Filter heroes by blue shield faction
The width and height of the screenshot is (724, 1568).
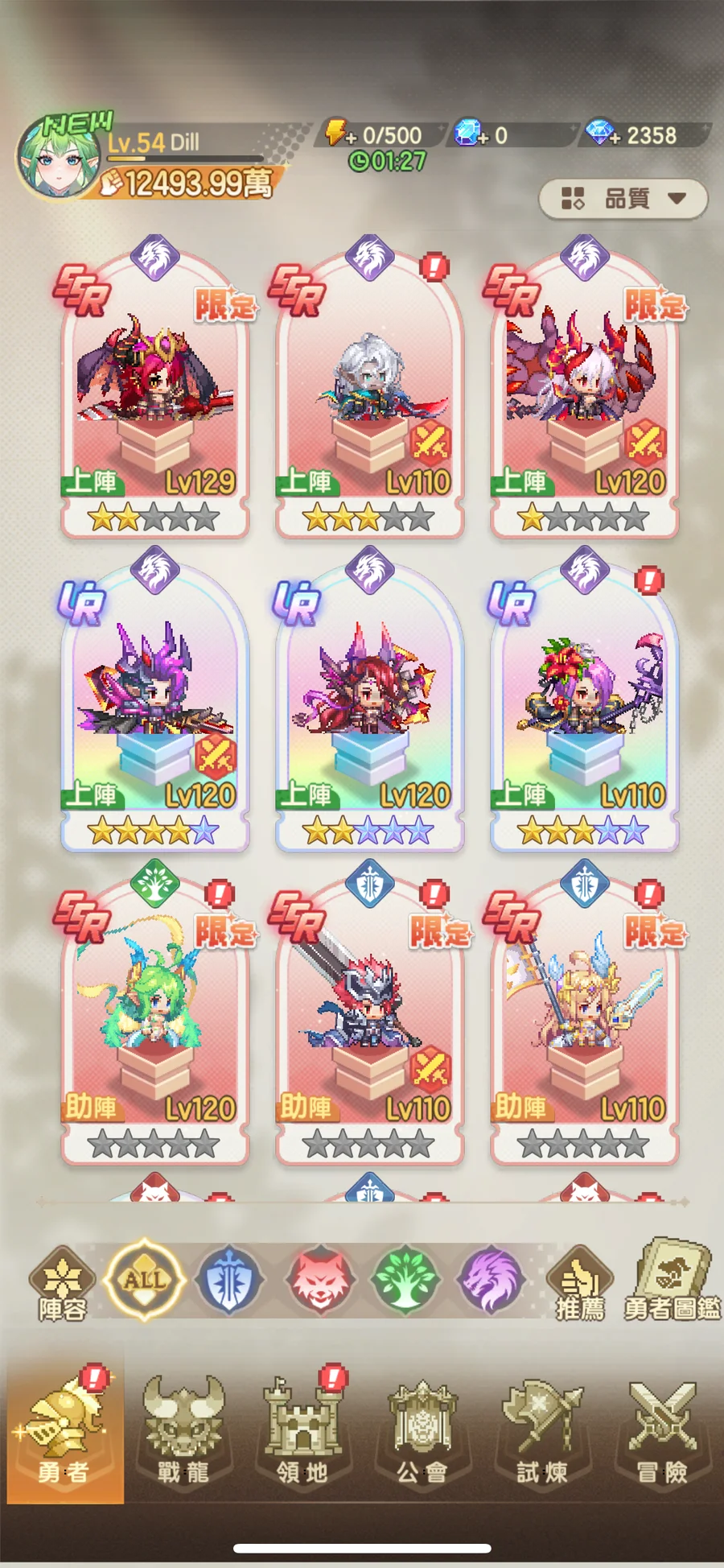click(x=228, y=1280)
